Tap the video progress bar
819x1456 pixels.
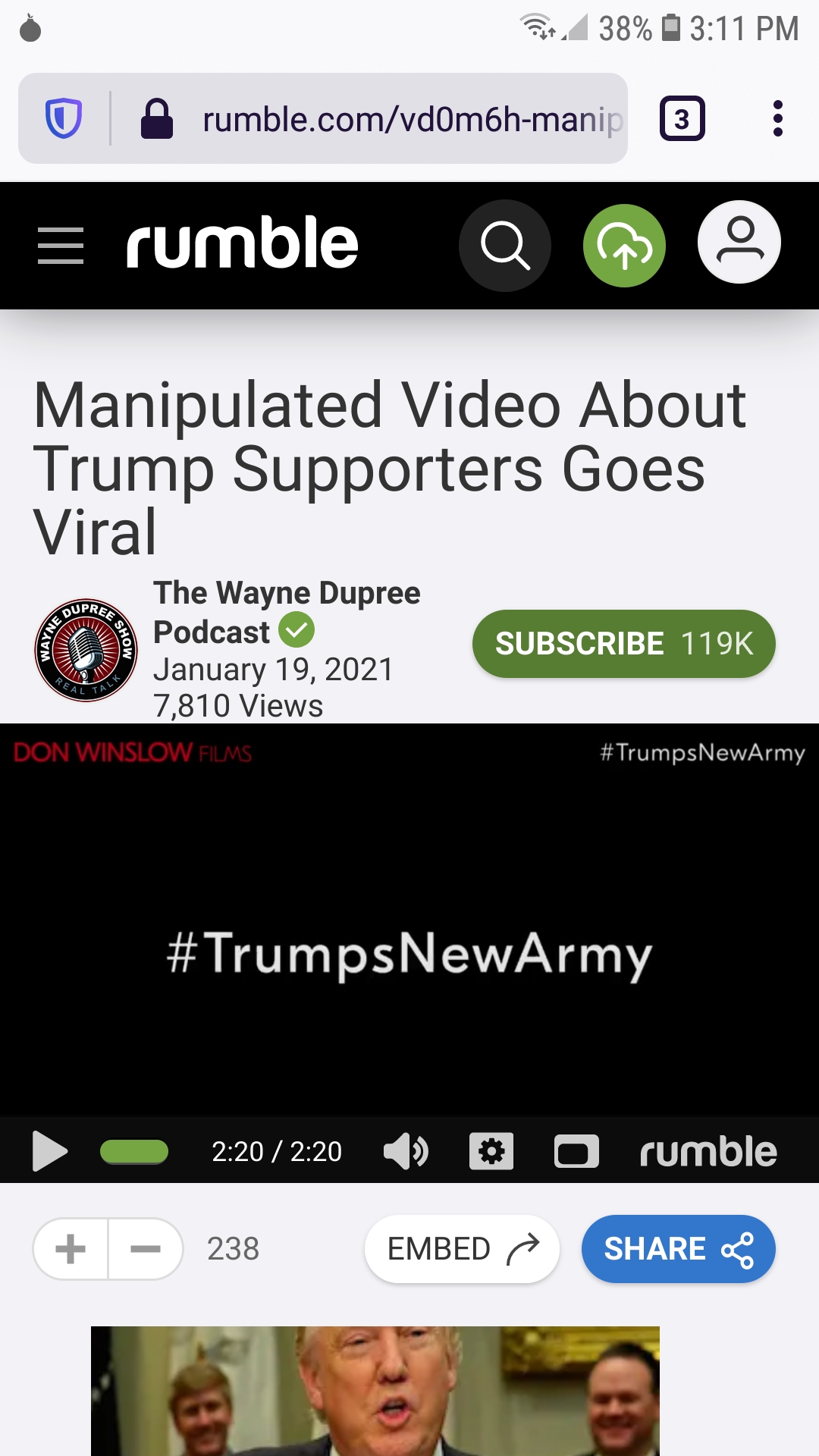click(x=134, y=1151)
